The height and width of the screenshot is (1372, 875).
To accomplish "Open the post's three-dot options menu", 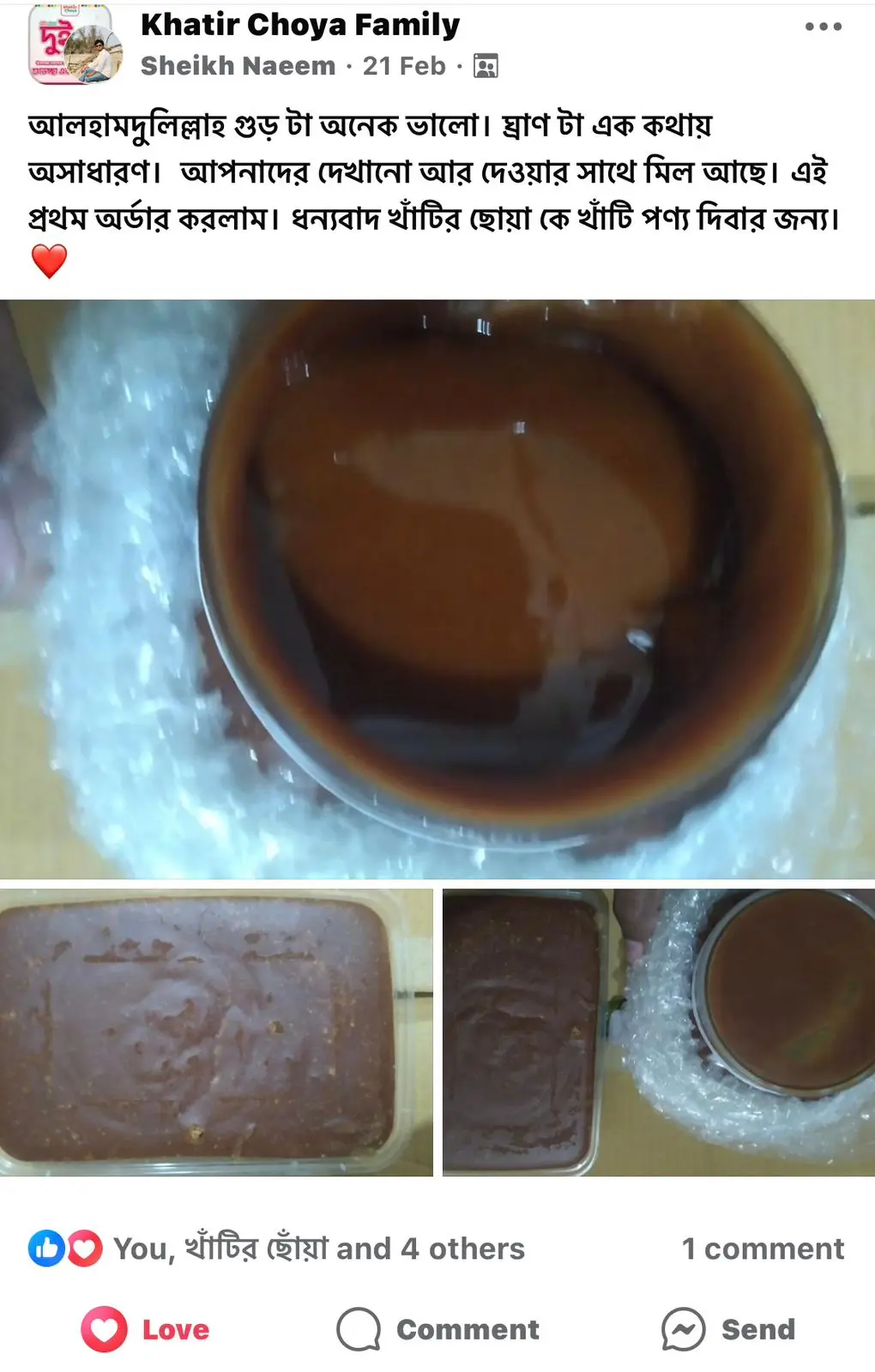I will [x=823, y=27].
